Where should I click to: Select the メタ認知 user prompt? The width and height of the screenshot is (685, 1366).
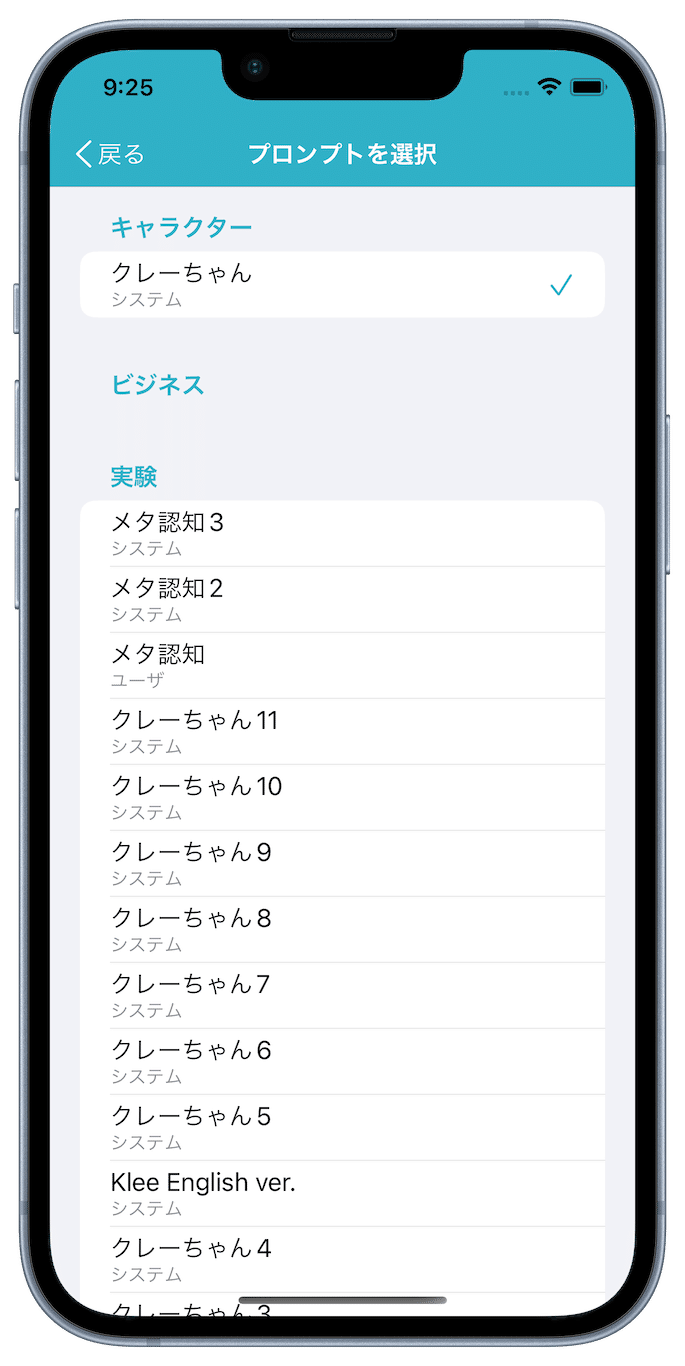pyautogui.click(x=342, y=666)
